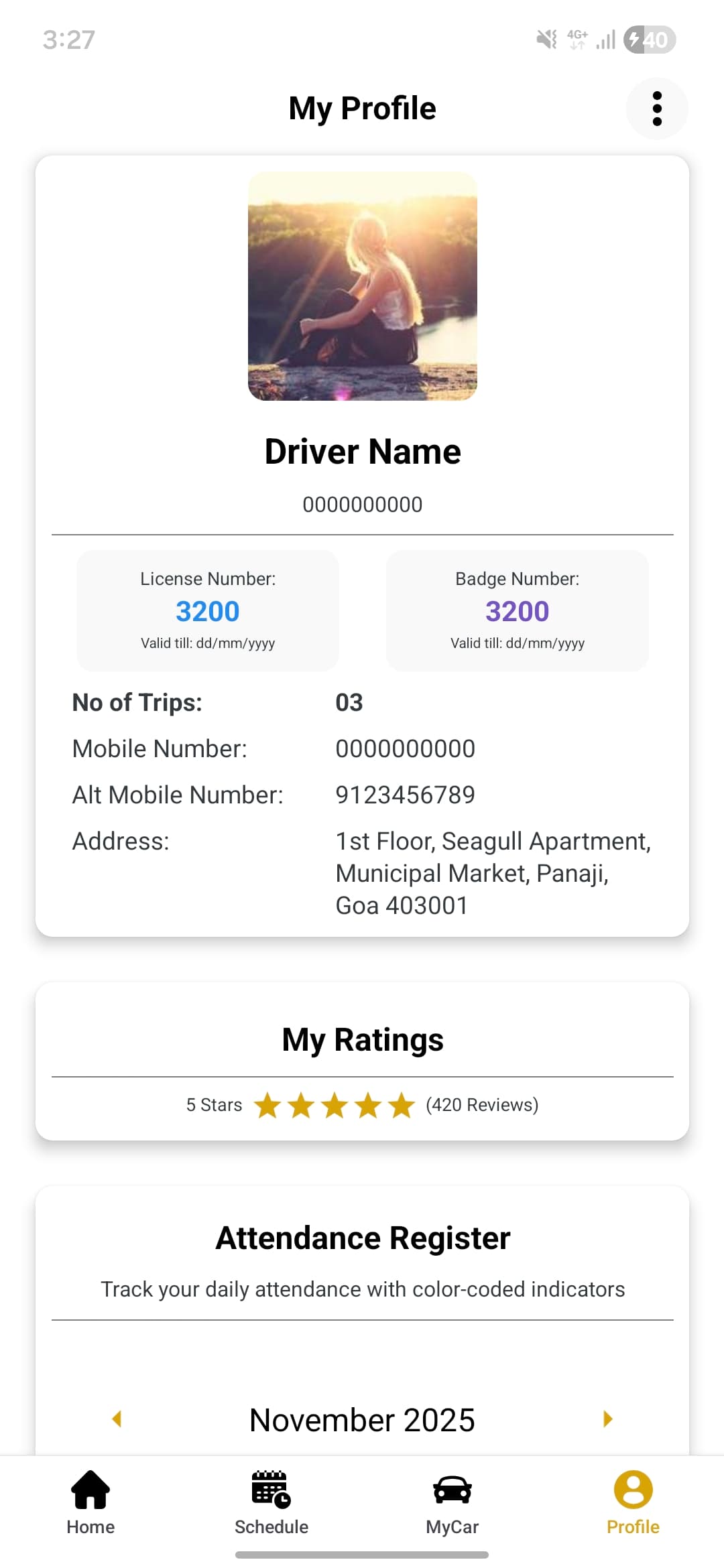The width and height of the screenshot is (724, 1568).
Task: Toggle attendance color-coded indicators
Action: [x=362, y=1288]
